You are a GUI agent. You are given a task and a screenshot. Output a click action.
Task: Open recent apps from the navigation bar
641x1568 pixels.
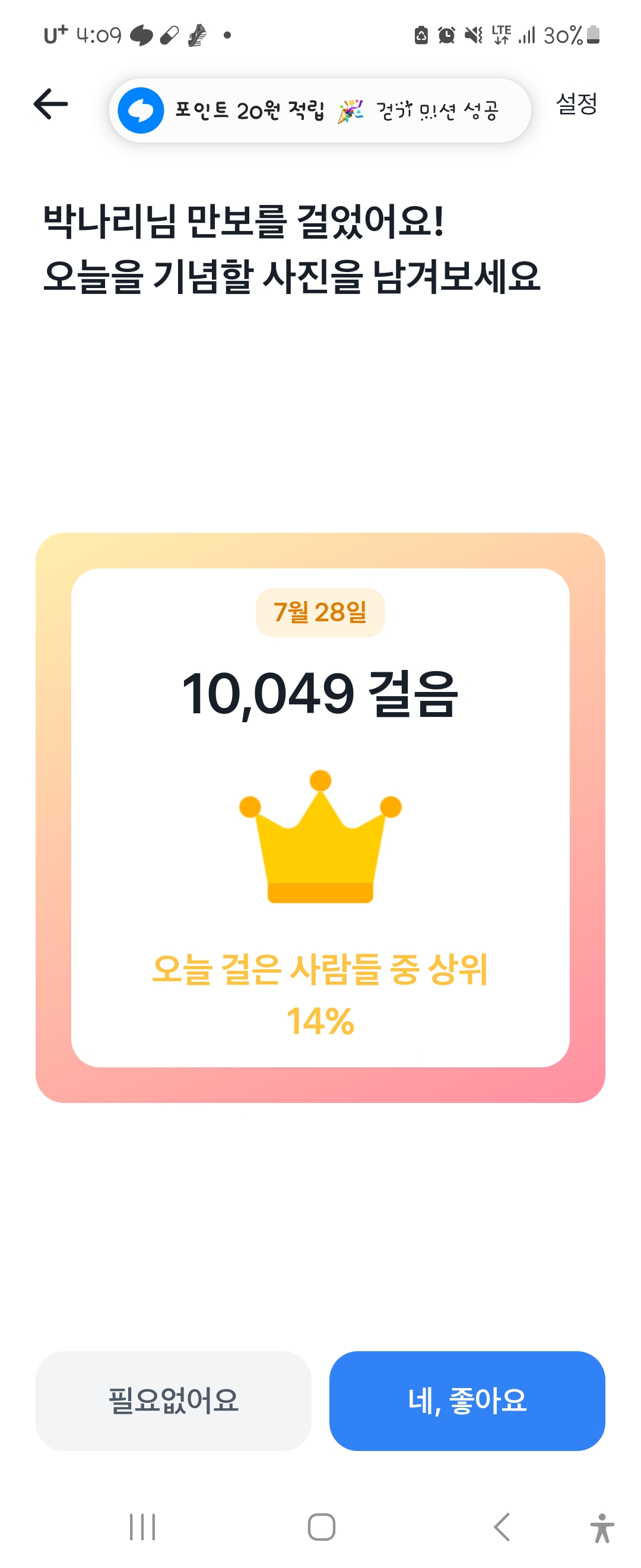(x=142, y=1526)
